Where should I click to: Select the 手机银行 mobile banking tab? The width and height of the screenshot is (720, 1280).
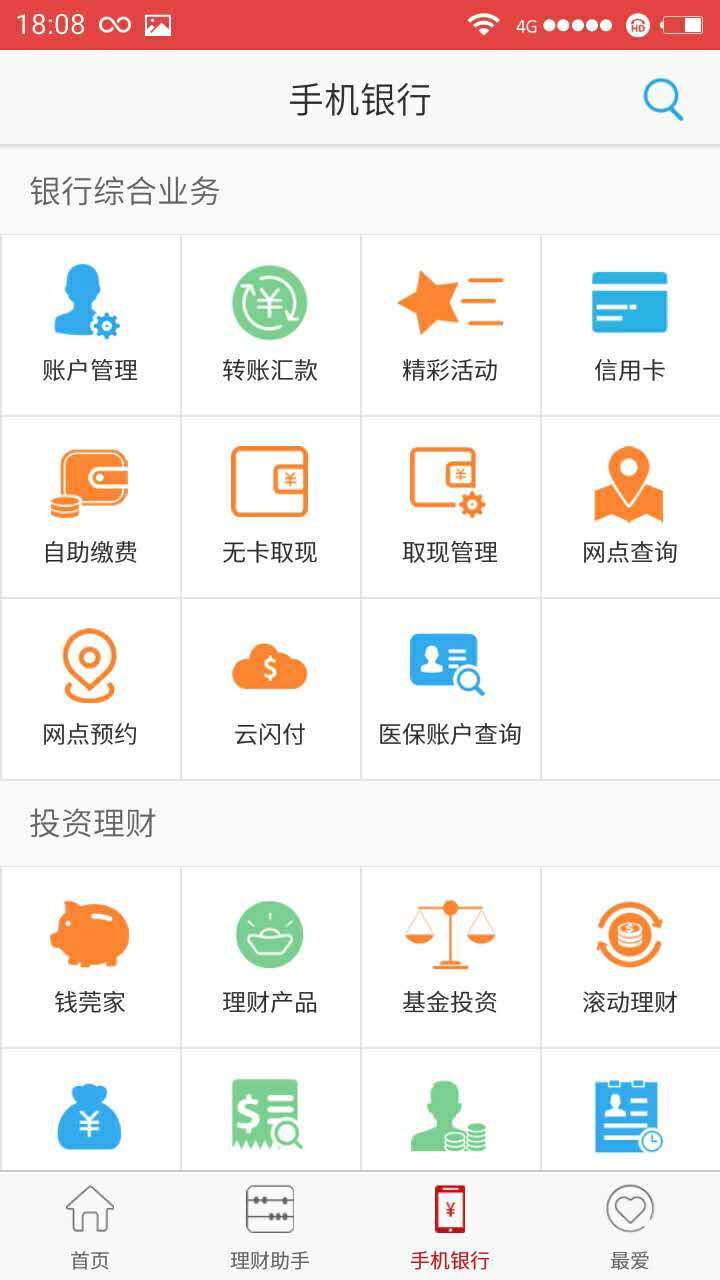pyautogui.click(x=450, y=1226)
